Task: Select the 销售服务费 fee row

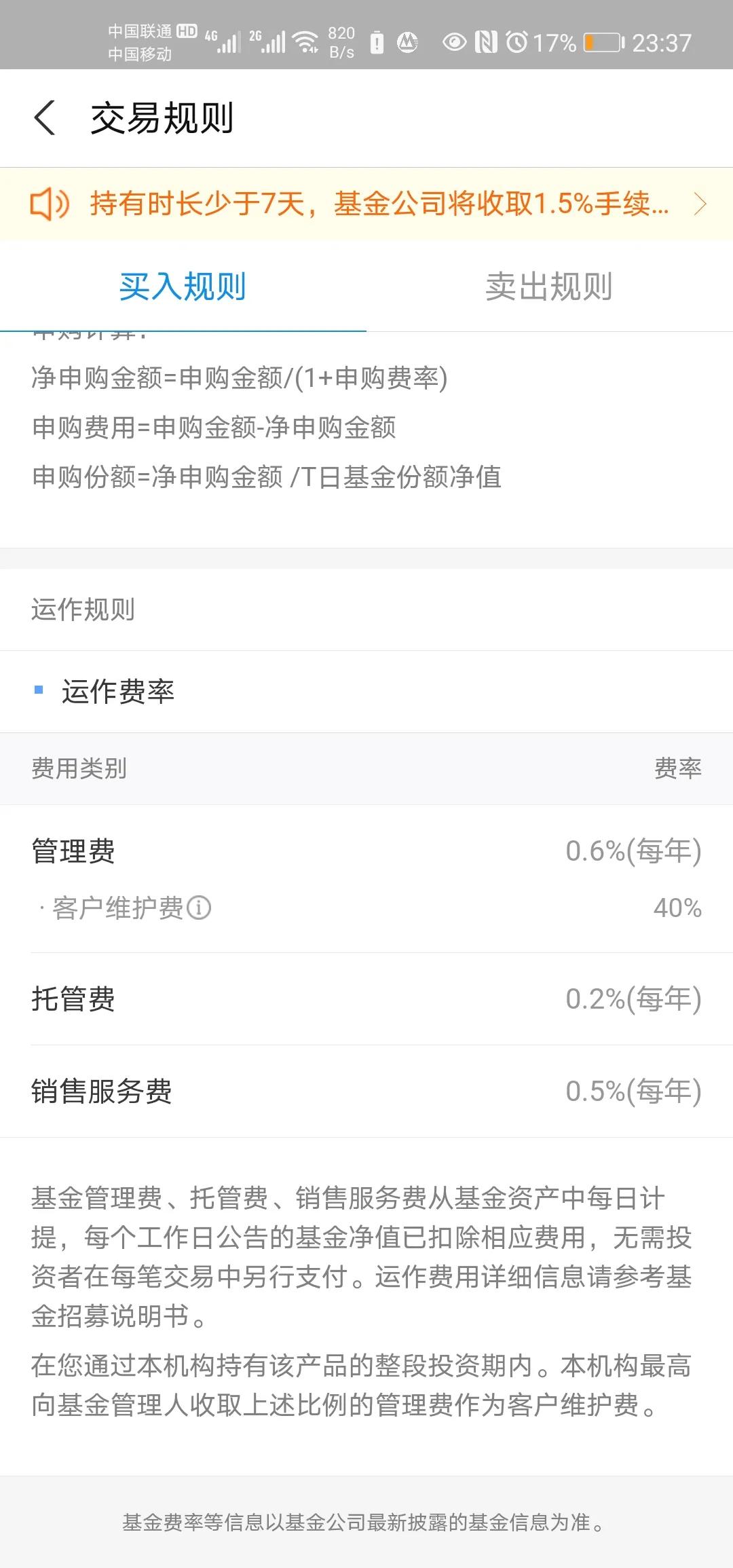Action: [366, 1091]
